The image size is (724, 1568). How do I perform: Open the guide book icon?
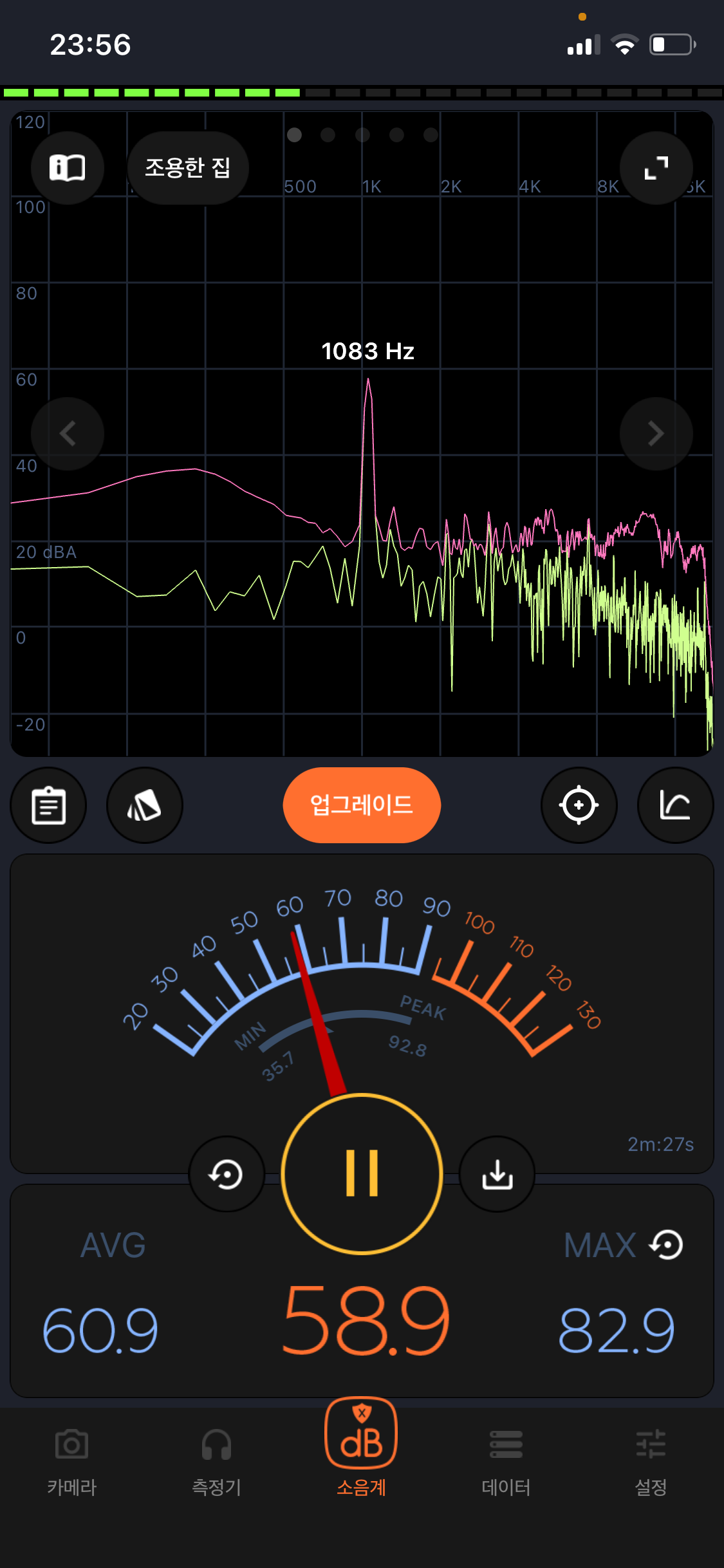point(68,168)
